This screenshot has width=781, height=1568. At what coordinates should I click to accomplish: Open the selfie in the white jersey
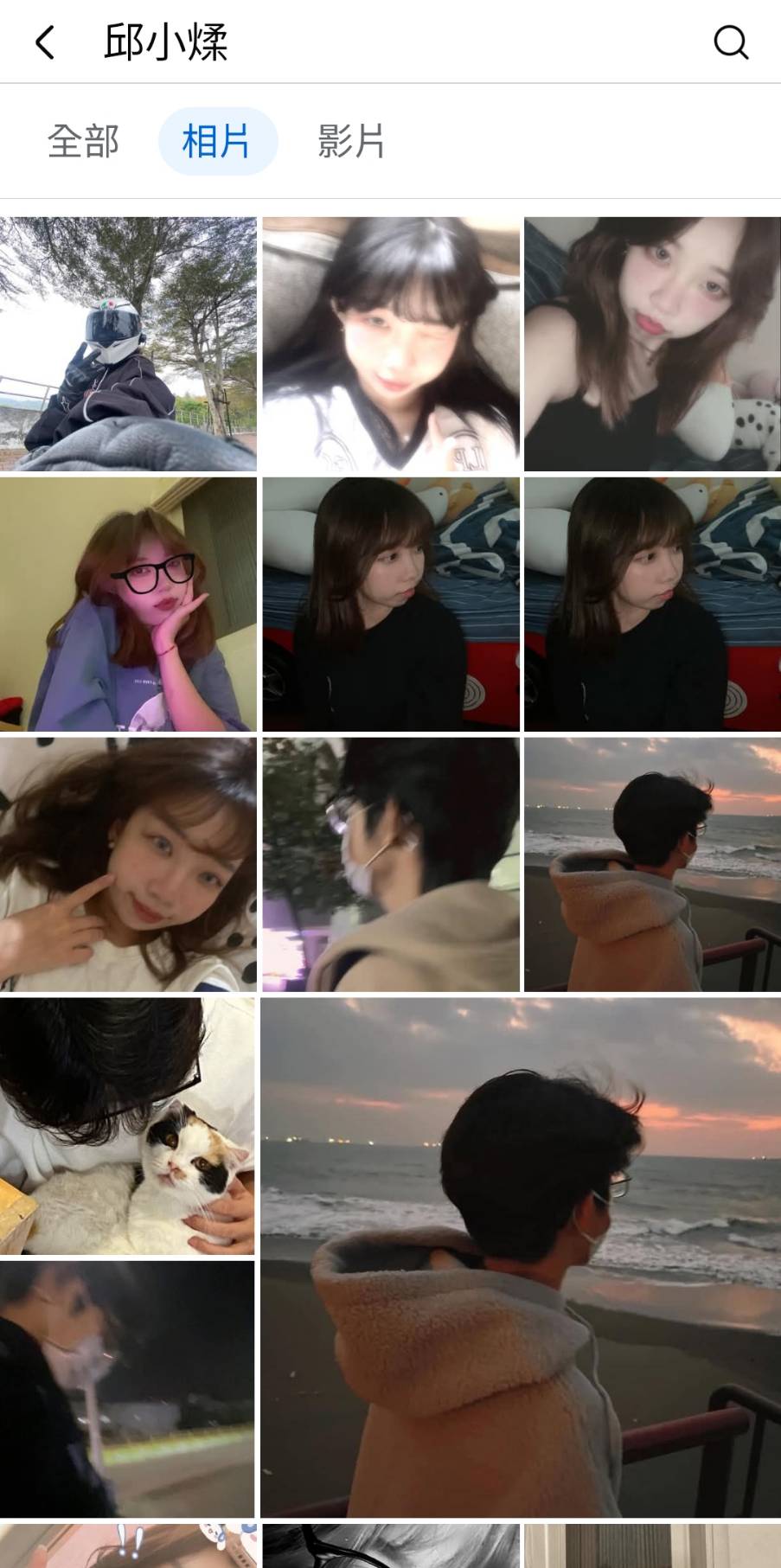[x=391, y=343]
